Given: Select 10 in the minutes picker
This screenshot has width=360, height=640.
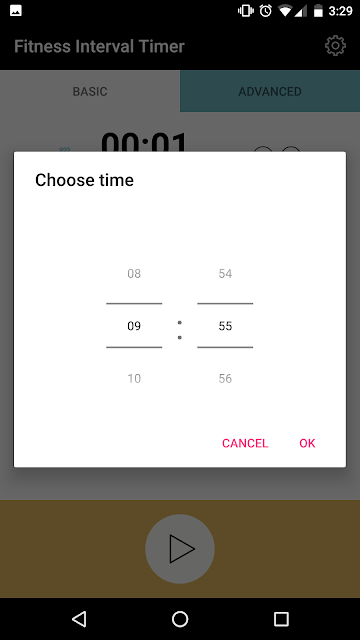Looking at the screenshot, I should pos(134,378).
